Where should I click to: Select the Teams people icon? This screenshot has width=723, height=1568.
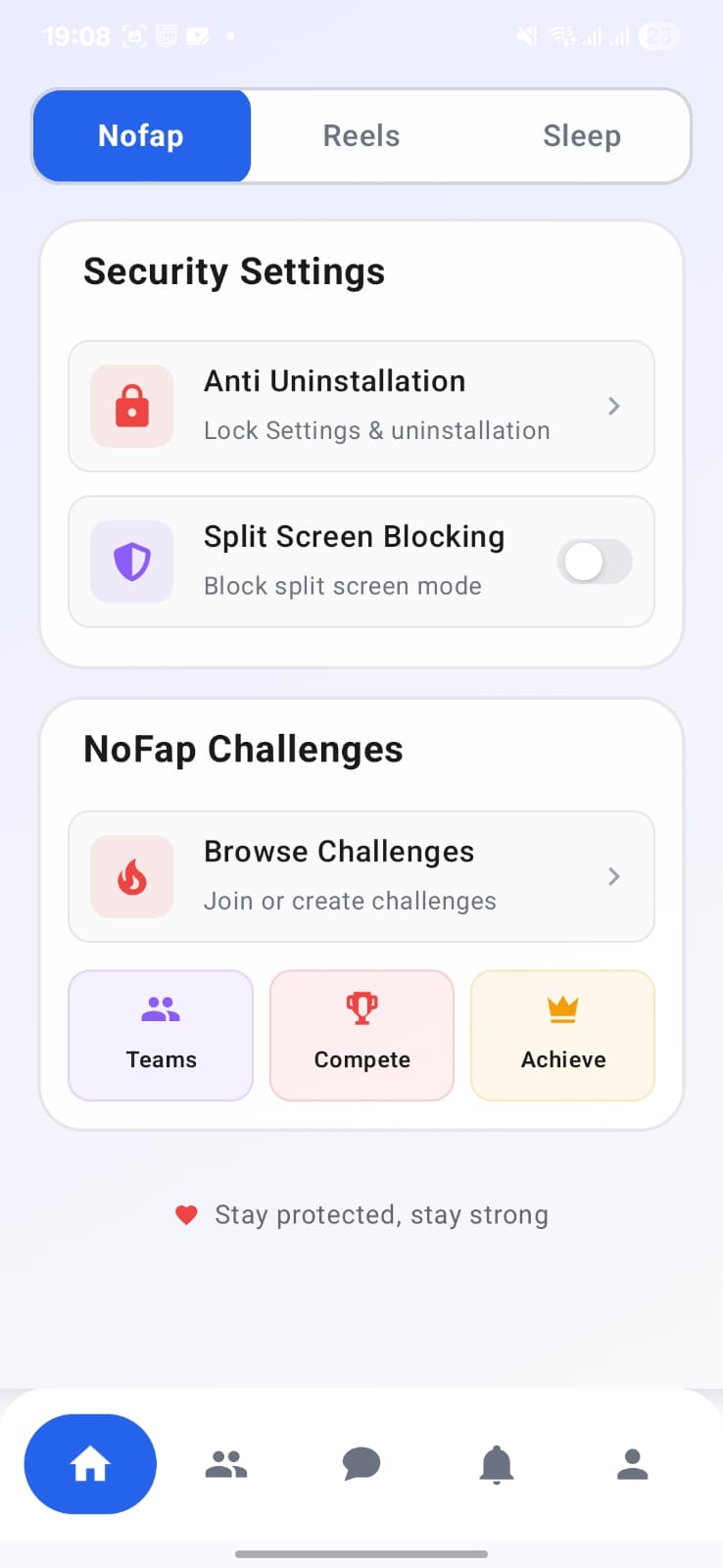click(160, 1007)
